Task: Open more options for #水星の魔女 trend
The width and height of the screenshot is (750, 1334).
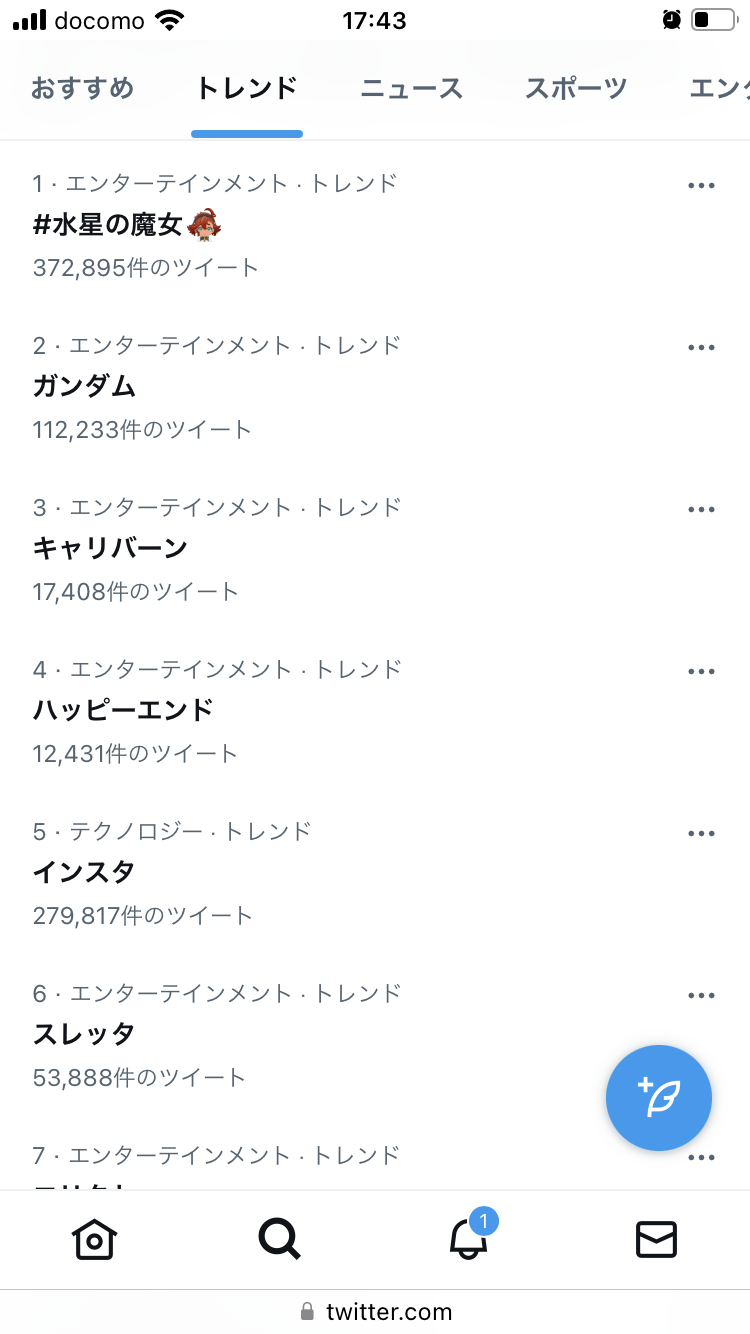Action: click(x=702, y=185)
